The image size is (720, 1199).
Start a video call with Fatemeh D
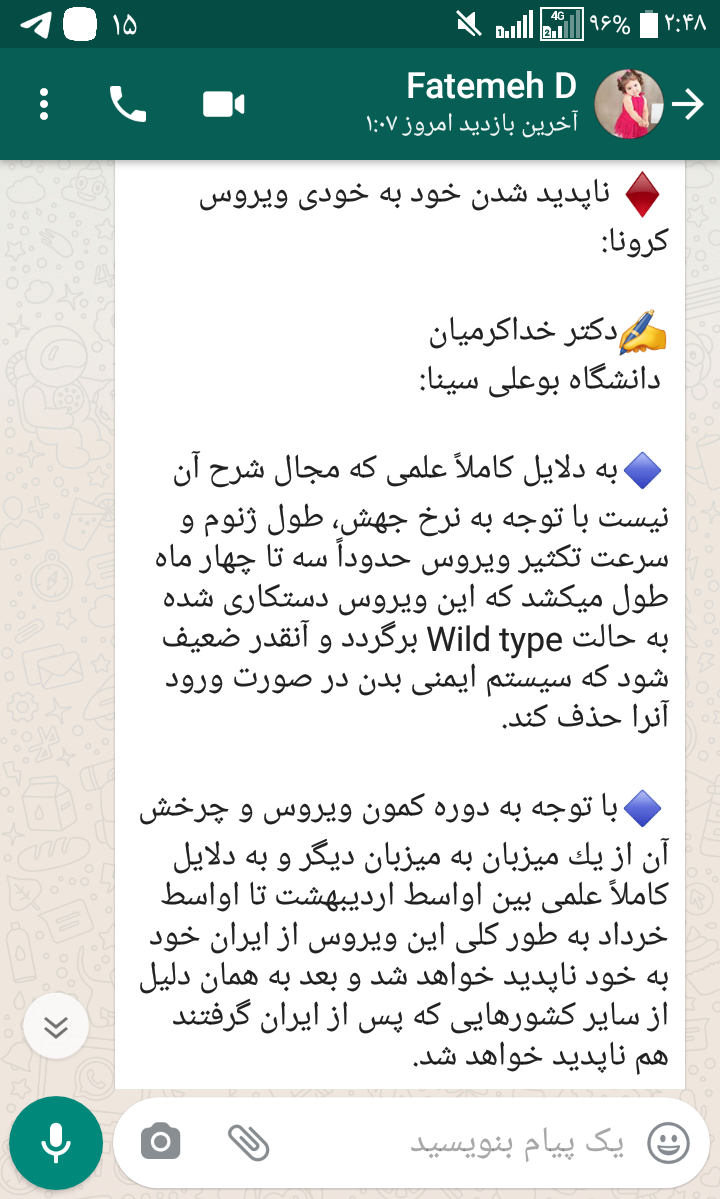(x=224, y=104)
